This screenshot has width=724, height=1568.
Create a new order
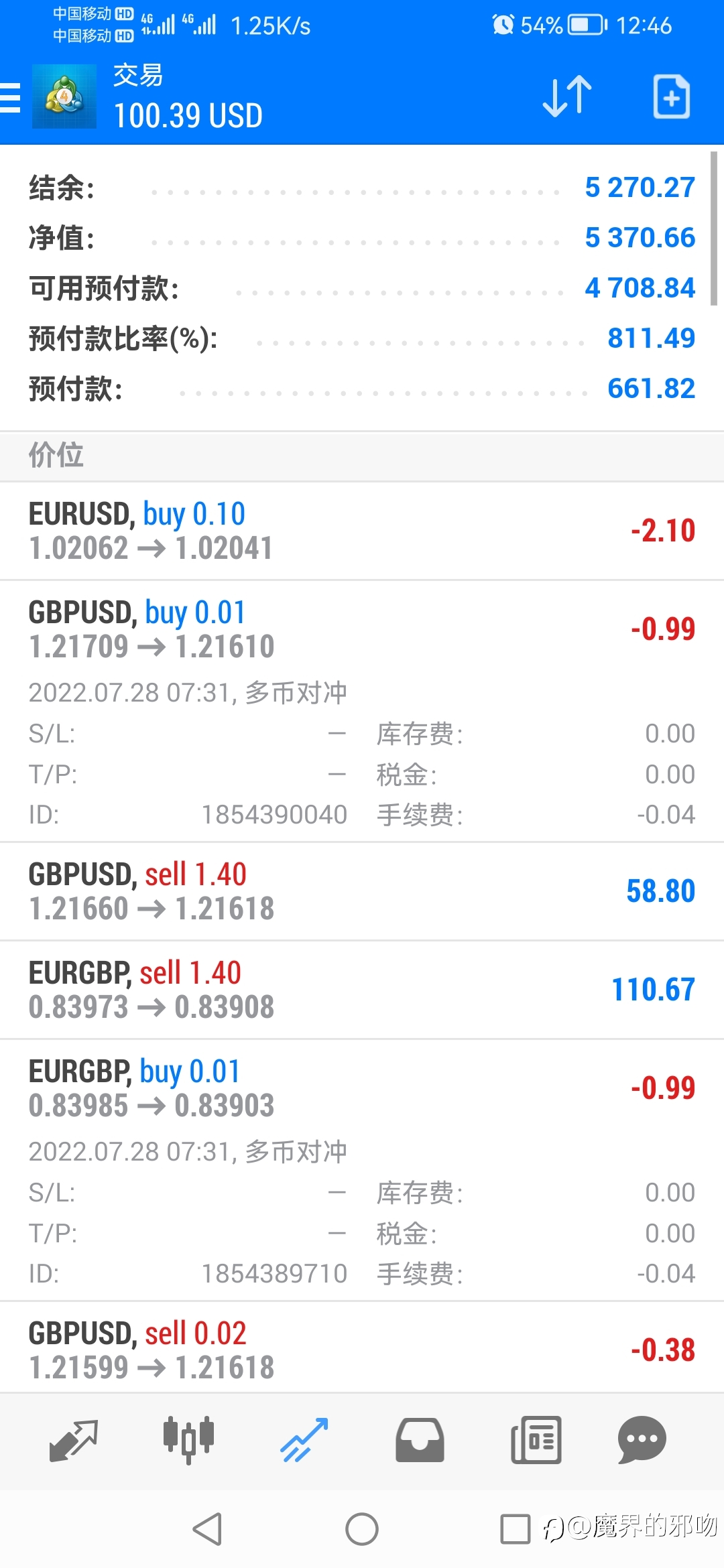672,97
